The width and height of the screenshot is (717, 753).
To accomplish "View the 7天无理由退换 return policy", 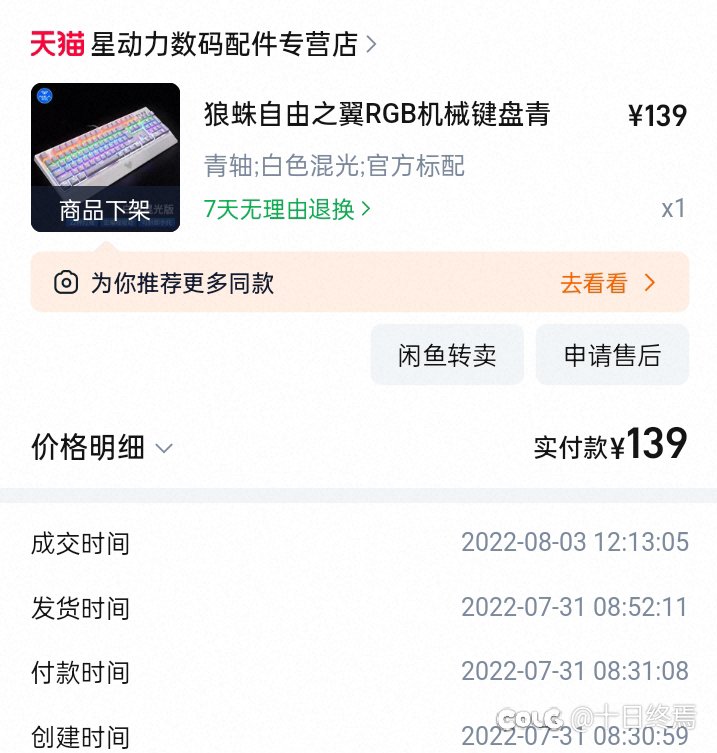I will click(x=287, y=209).
